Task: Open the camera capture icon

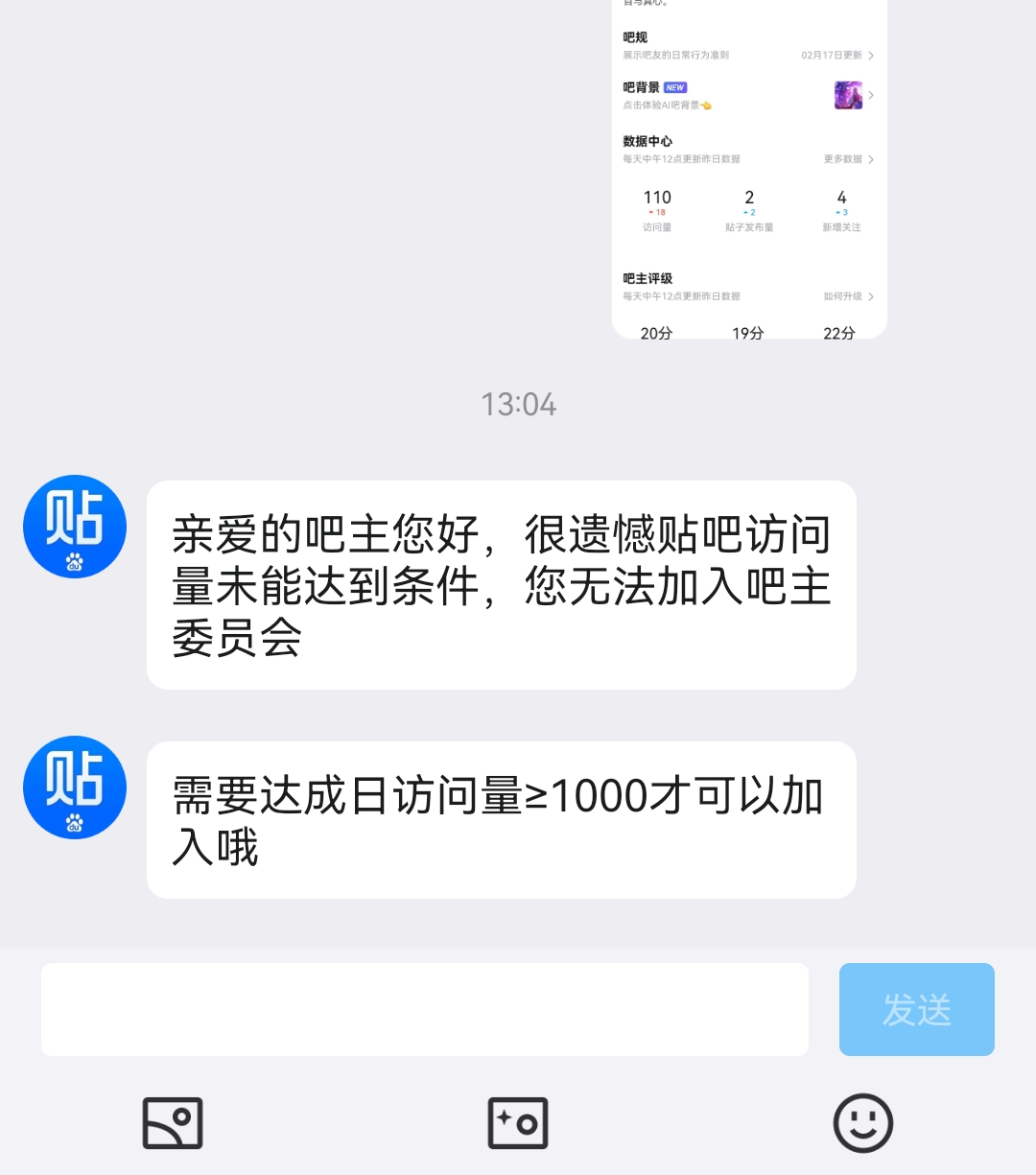Action: click(518, 1123)
